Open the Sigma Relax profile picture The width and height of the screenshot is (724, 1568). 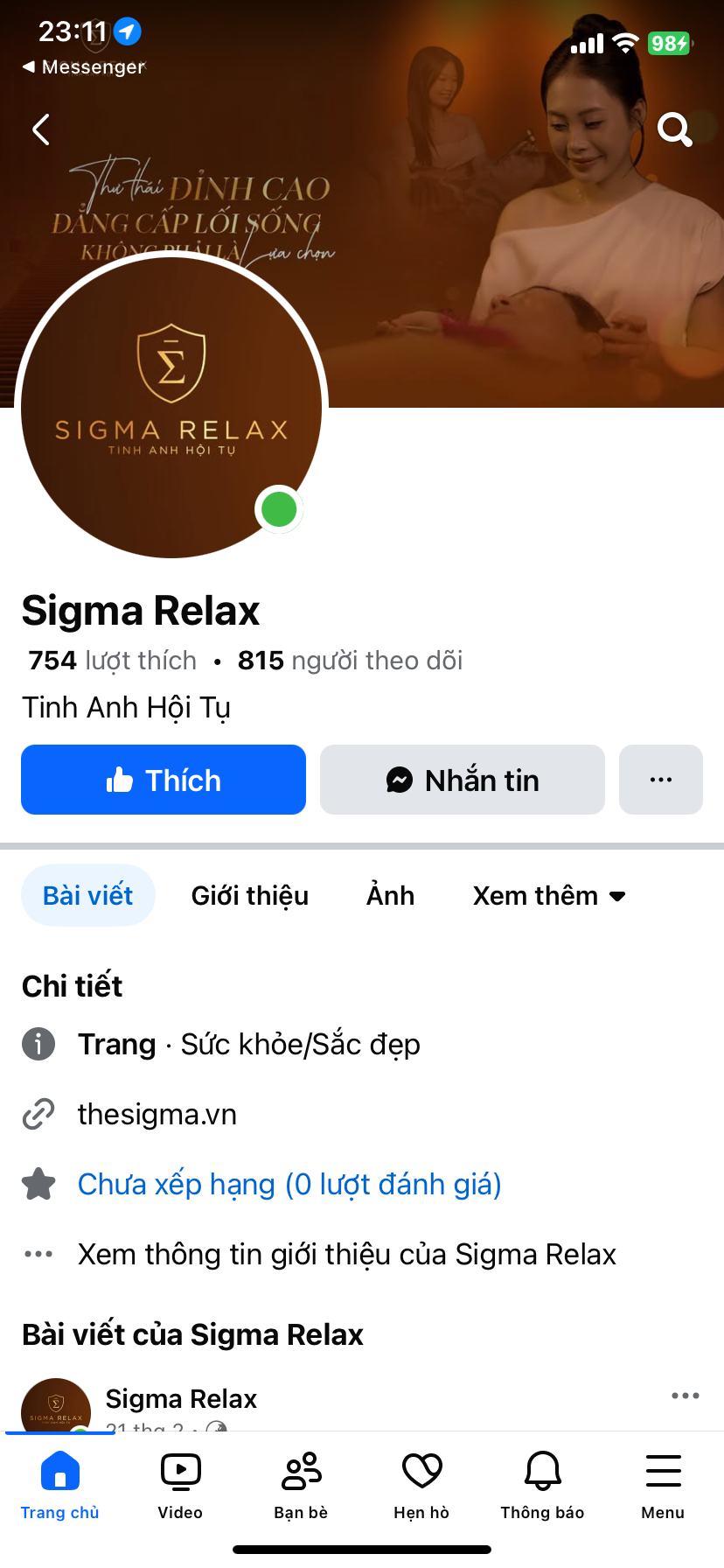point(171,406)
